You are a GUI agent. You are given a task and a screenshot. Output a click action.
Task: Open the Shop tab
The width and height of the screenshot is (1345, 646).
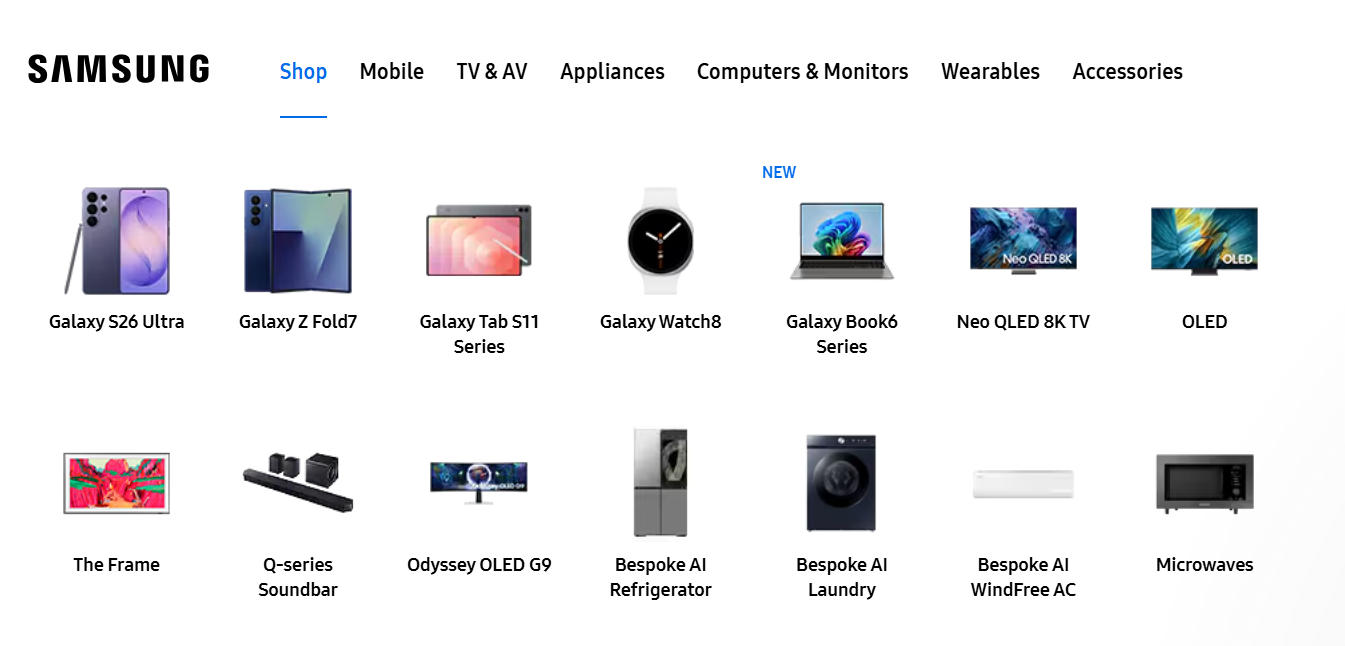(x=303, y=72)
